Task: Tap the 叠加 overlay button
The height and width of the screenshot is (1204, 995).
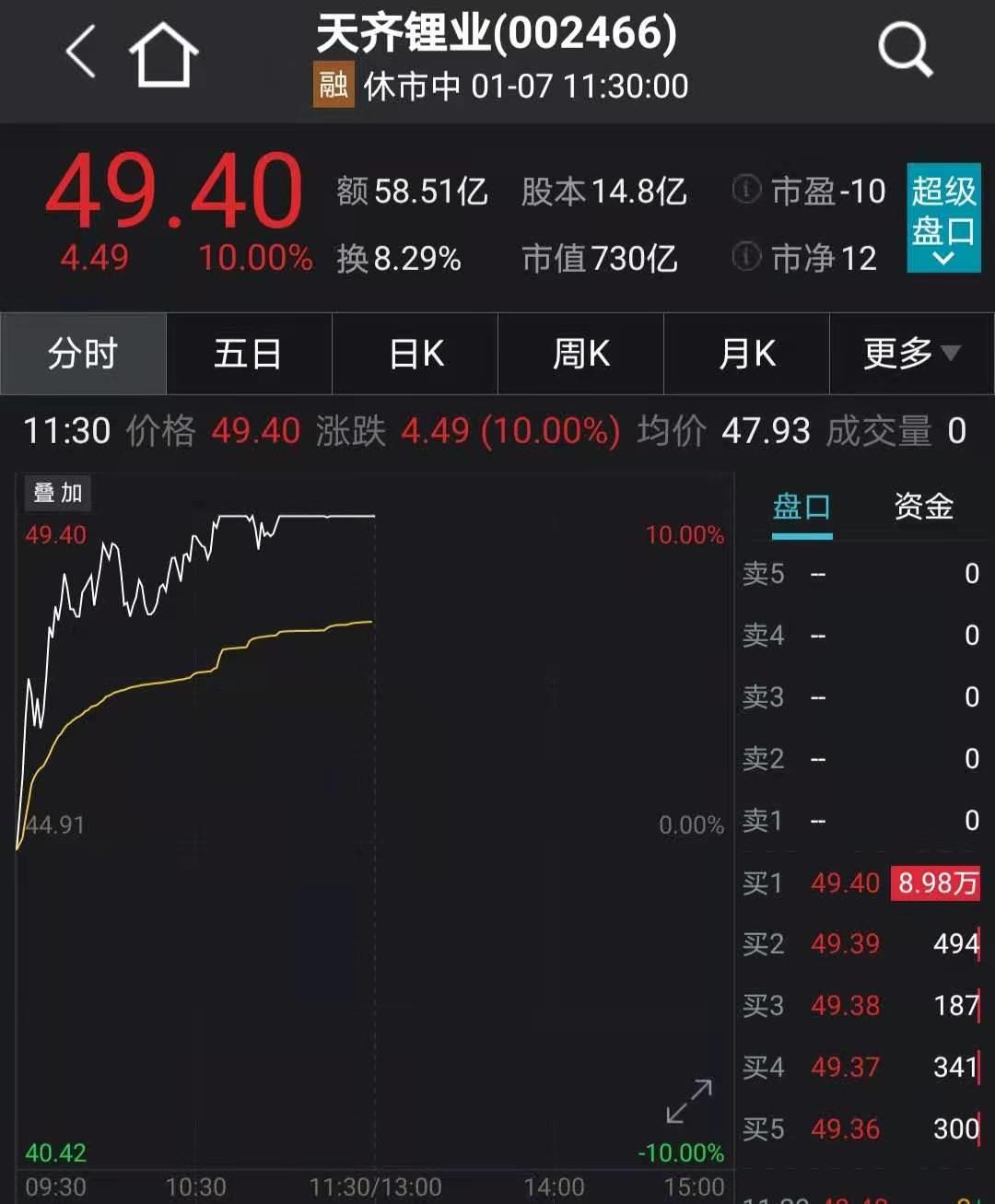Action: point(58,494)
